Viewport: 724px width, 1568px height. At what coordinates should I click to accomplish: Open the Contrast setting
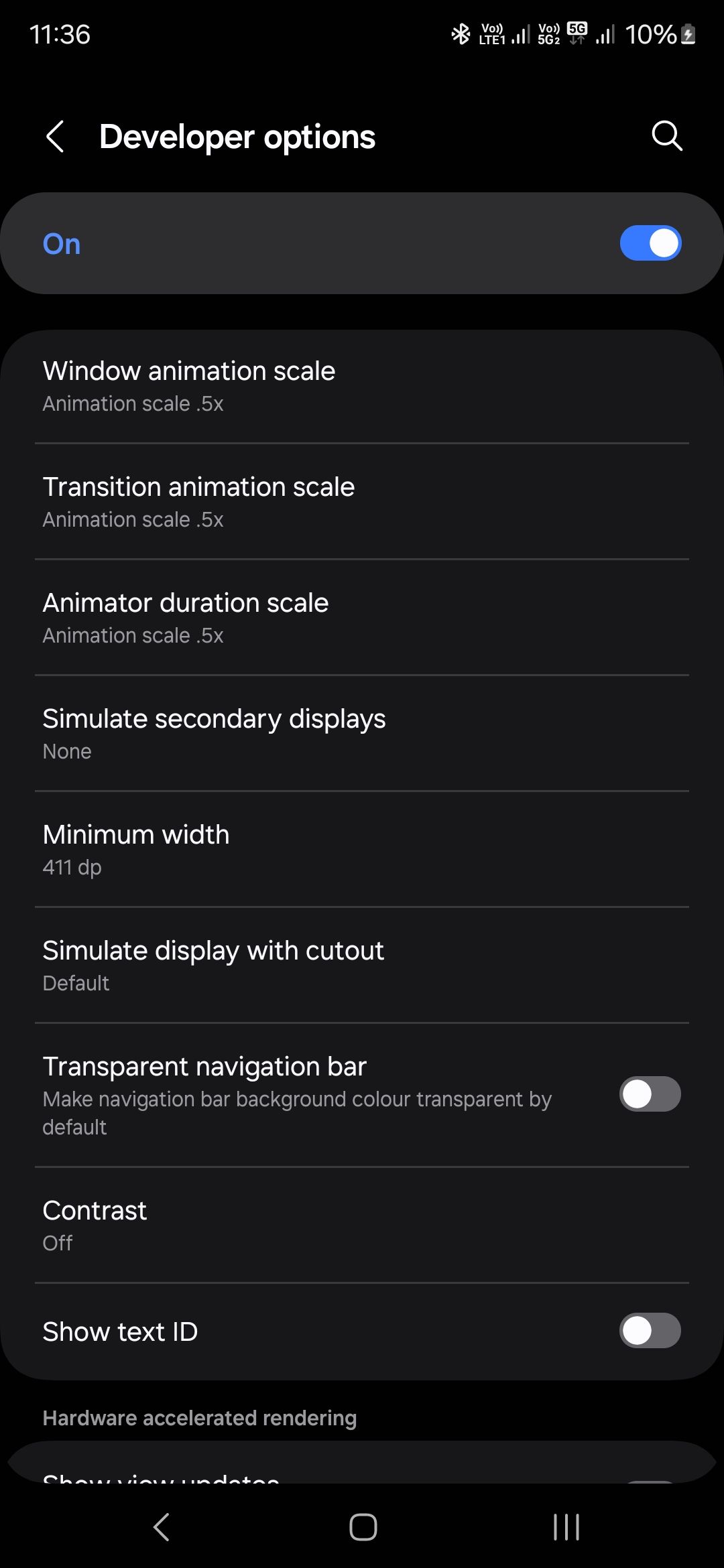coord(362,1226)
